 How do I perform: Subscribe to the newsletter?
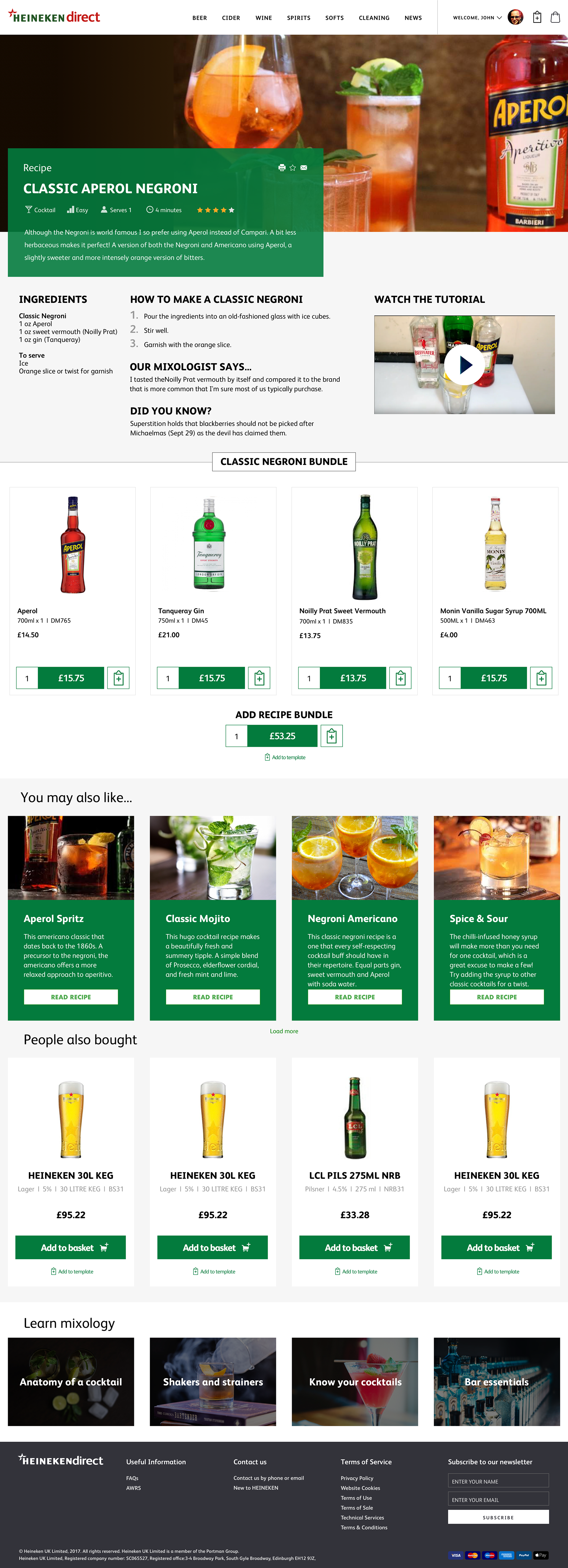[x=498, y=1517]
